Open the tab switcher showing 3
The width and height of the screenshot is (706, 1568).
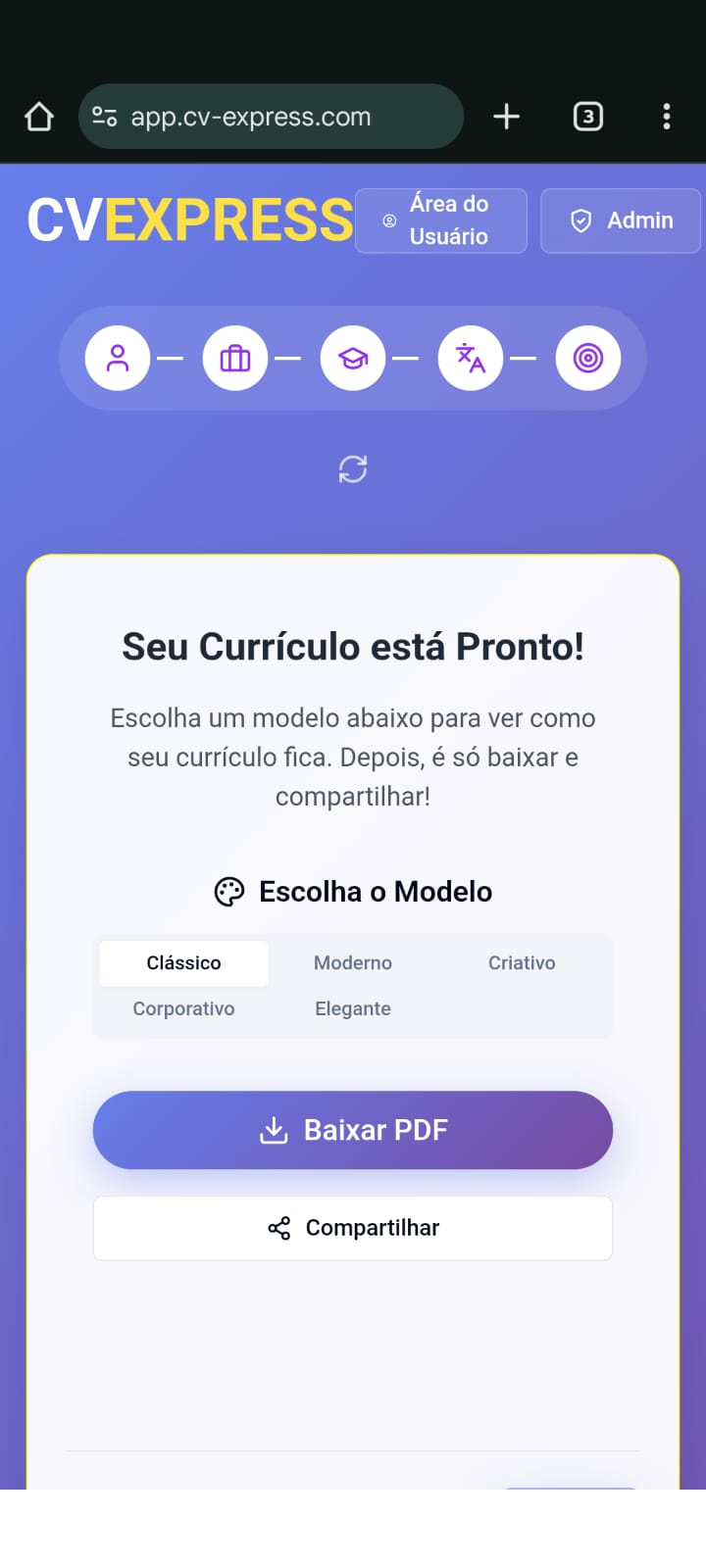coord(587,117)
